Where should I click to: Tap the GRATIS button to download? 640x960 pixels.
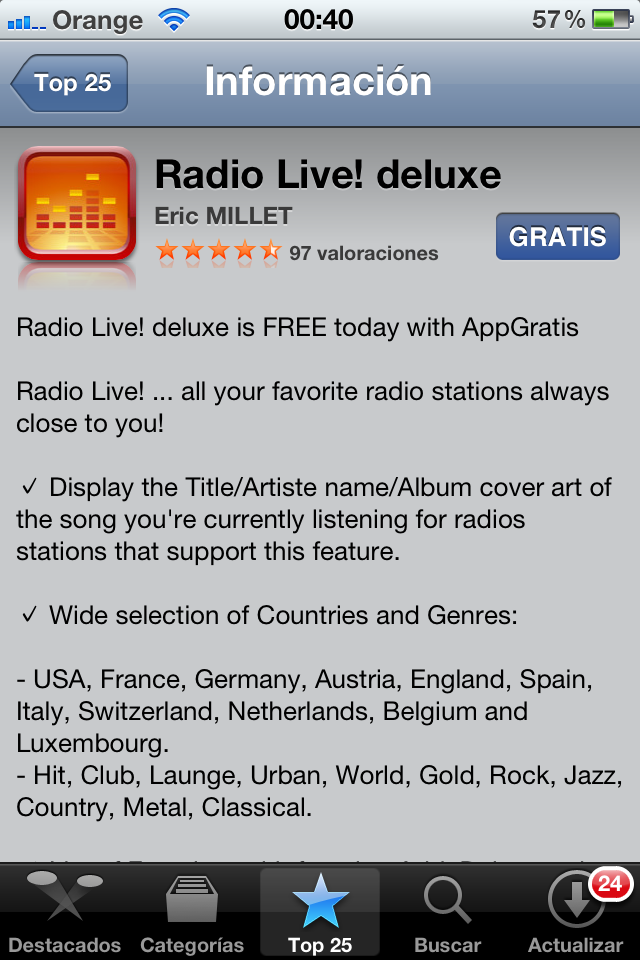tap(557, 237)
